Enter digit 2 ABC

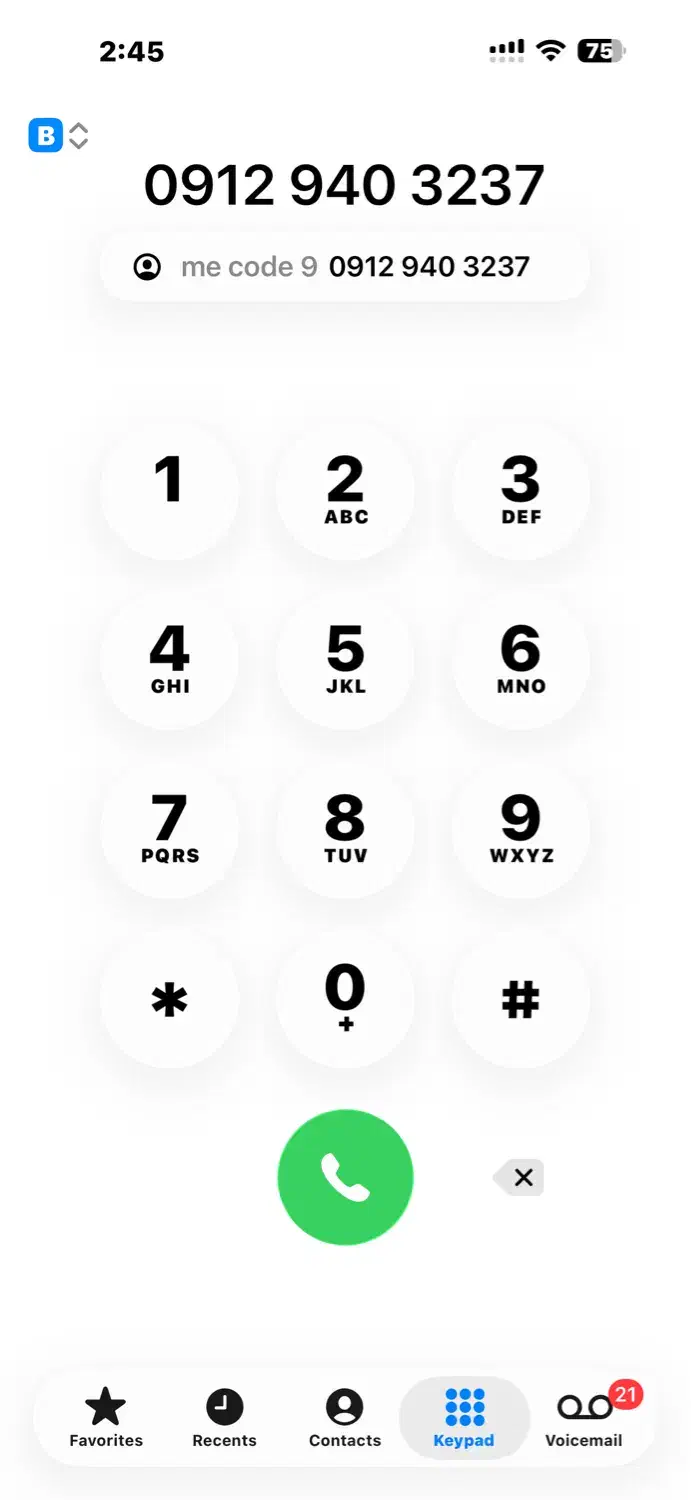pos(345,490)
